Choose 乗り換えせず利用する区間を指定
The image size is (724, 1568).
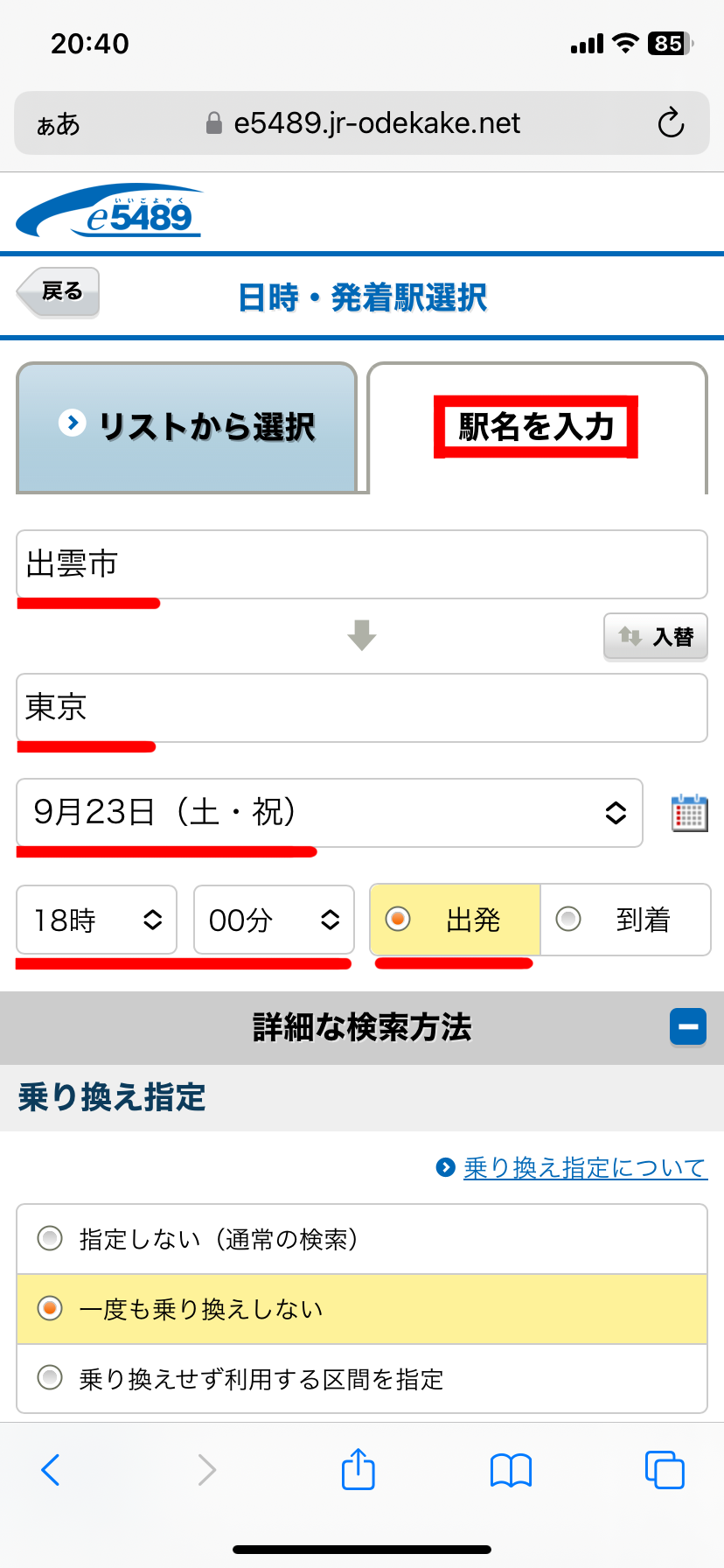point(361,1379)
